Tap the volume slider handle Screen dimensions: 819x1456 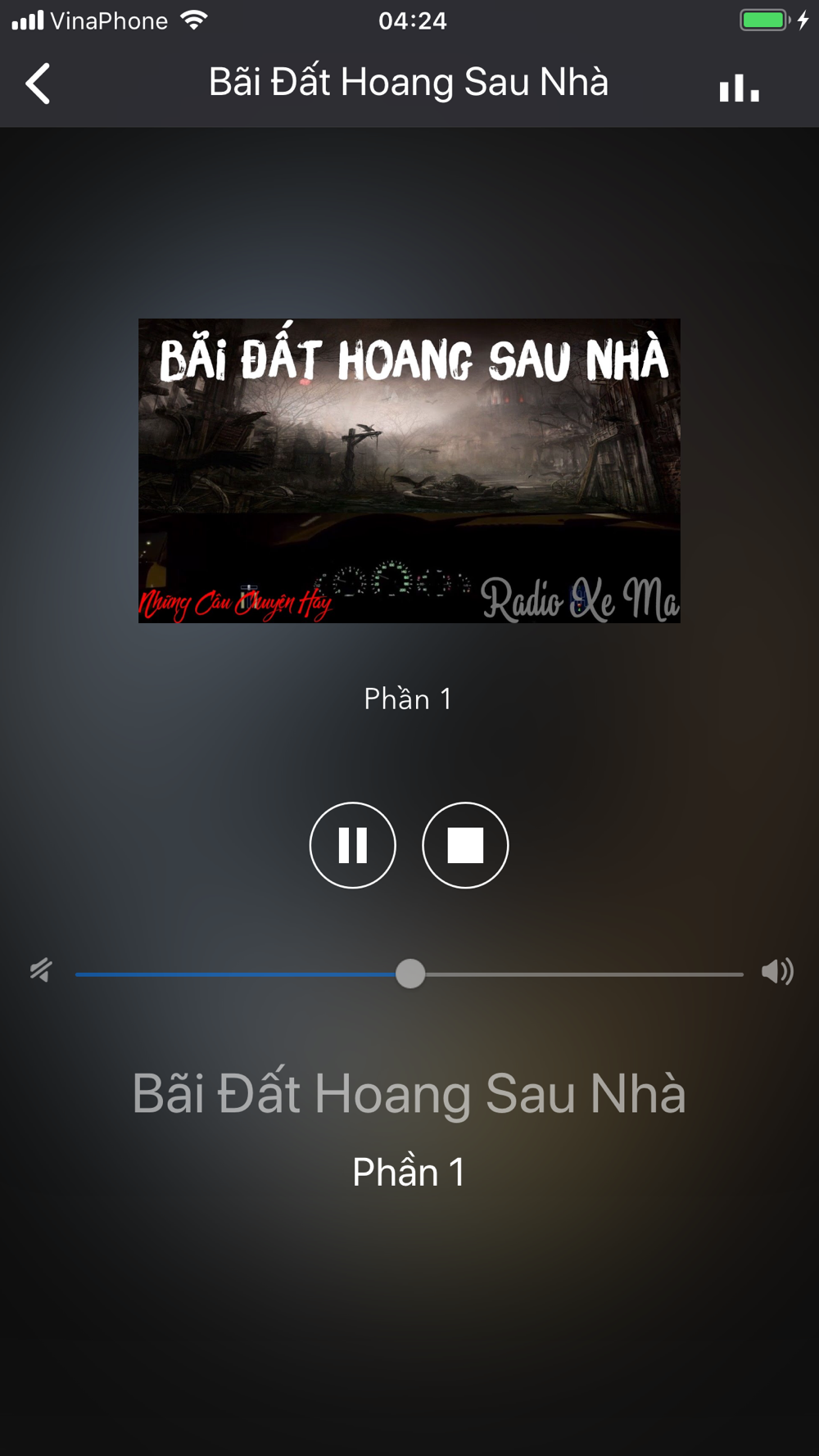(410, 974)
